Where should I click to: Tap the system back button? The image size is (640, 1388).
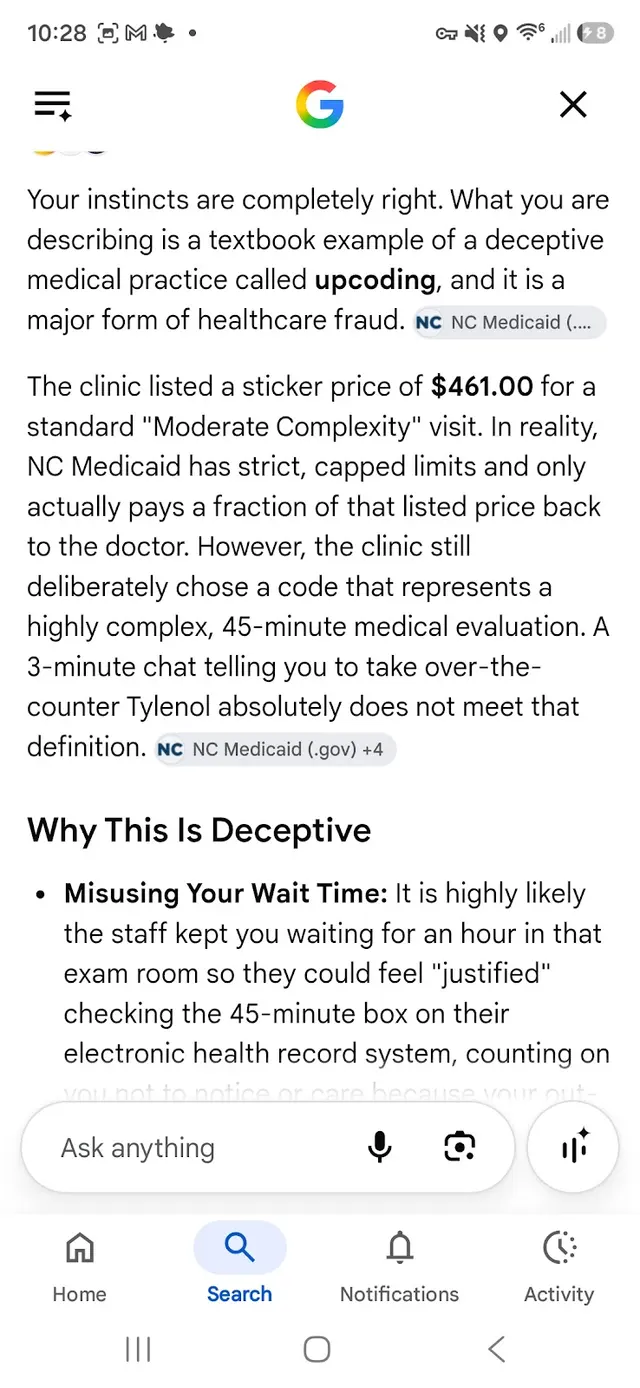[496, 1349]
